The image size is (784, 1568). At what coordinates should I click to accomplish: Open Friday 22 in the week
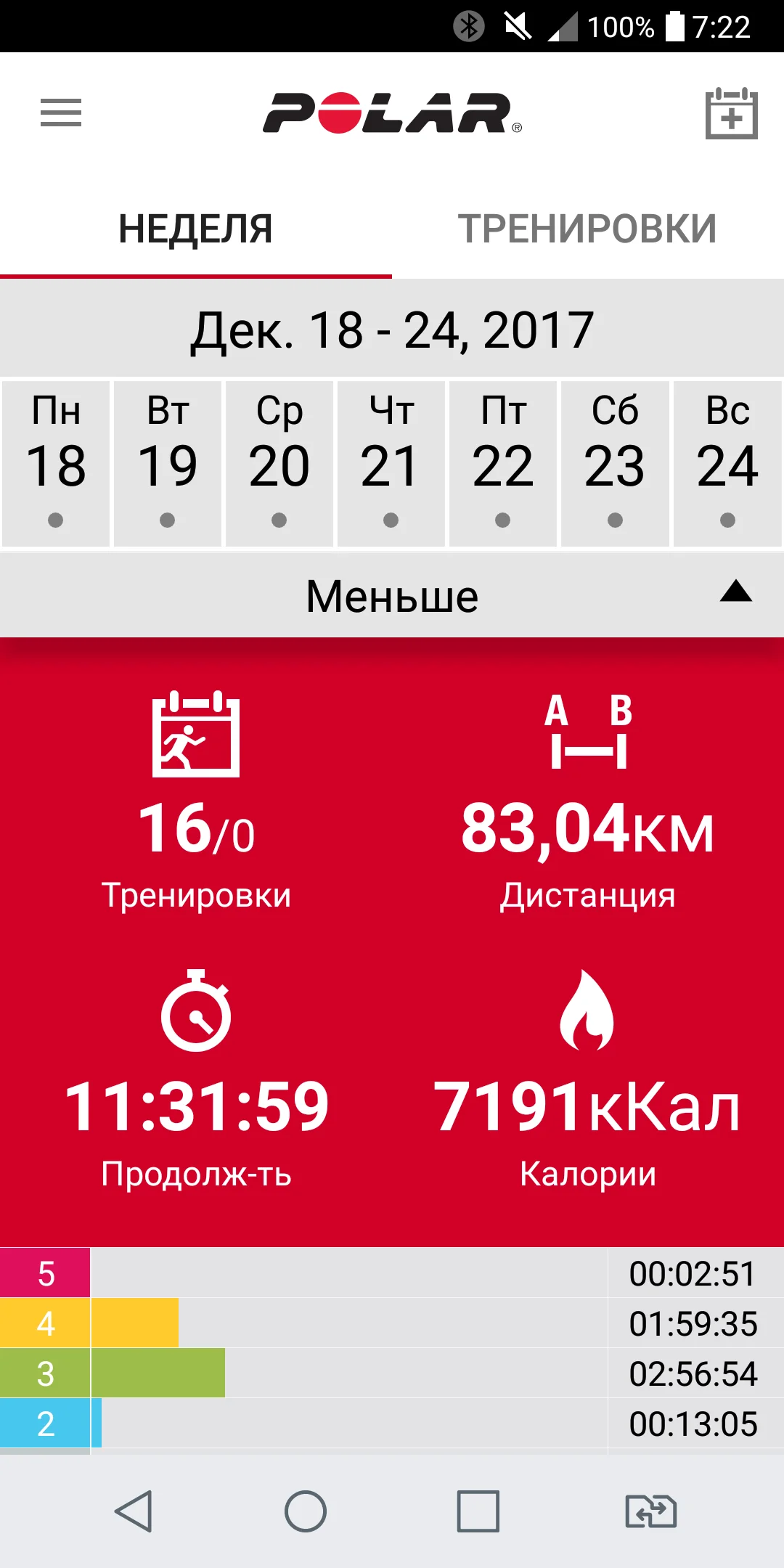tap(503, 464)
